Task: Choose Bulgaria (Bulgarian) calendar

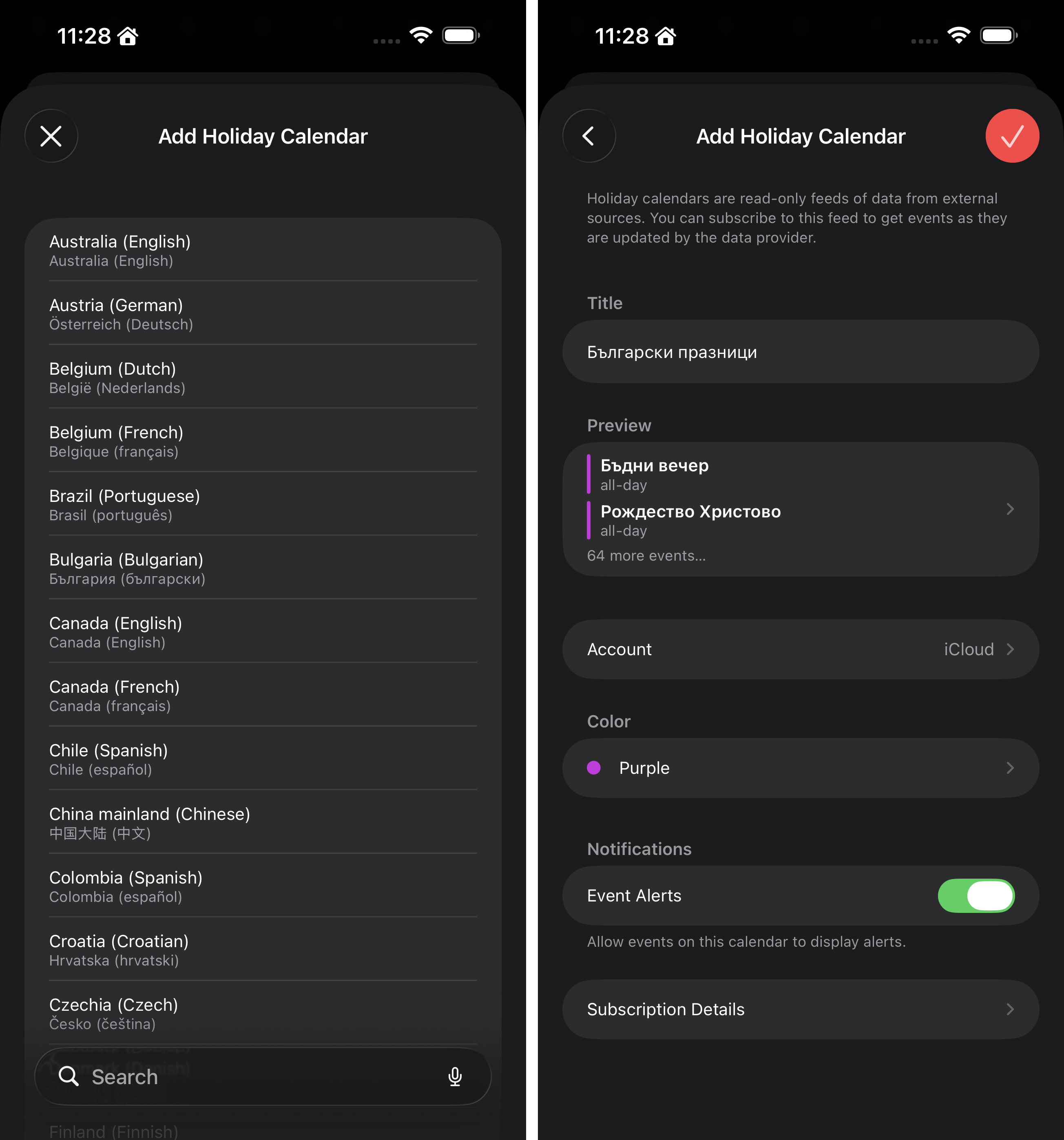Action: tap(263, 568)
